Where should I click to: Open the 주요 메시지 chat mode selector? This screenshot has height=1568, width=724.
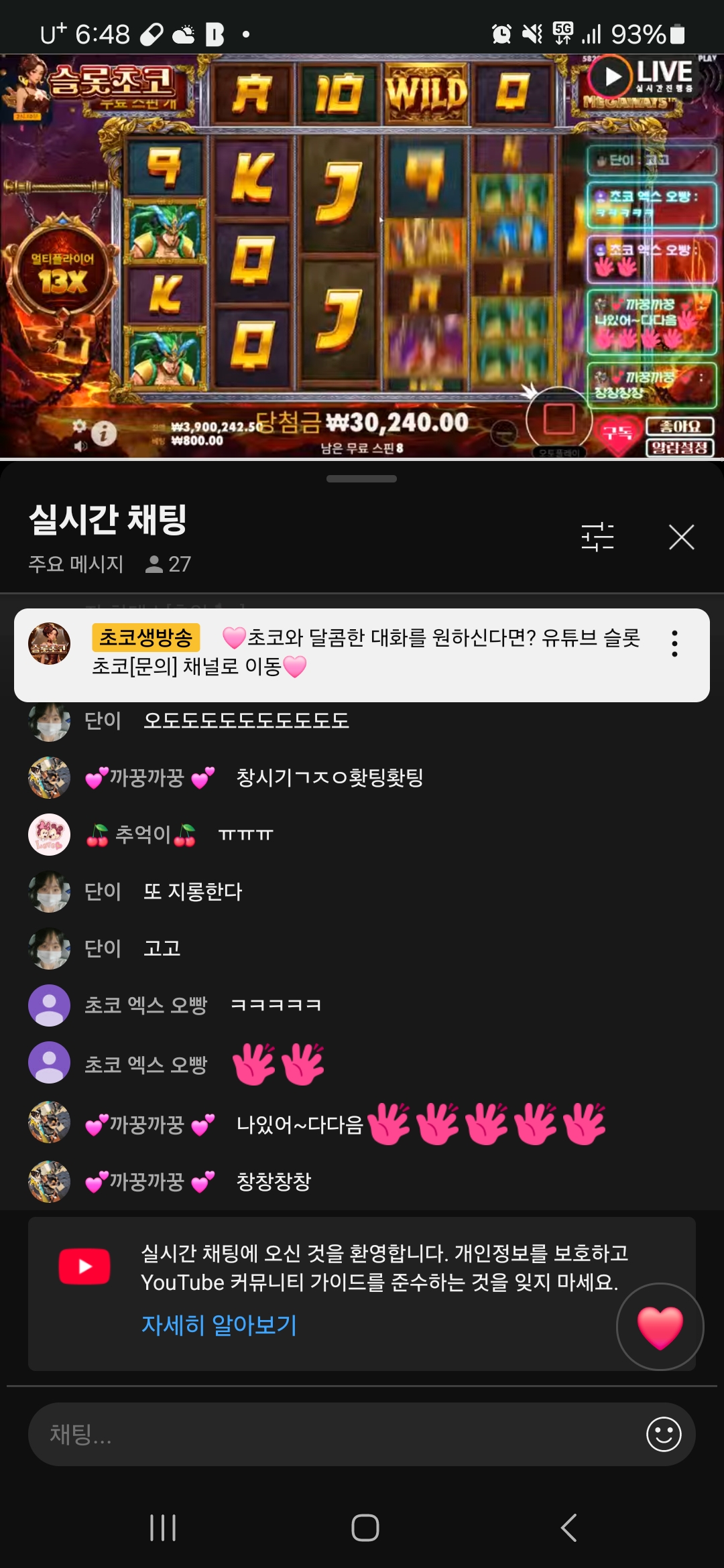click(x=76, y=564)
